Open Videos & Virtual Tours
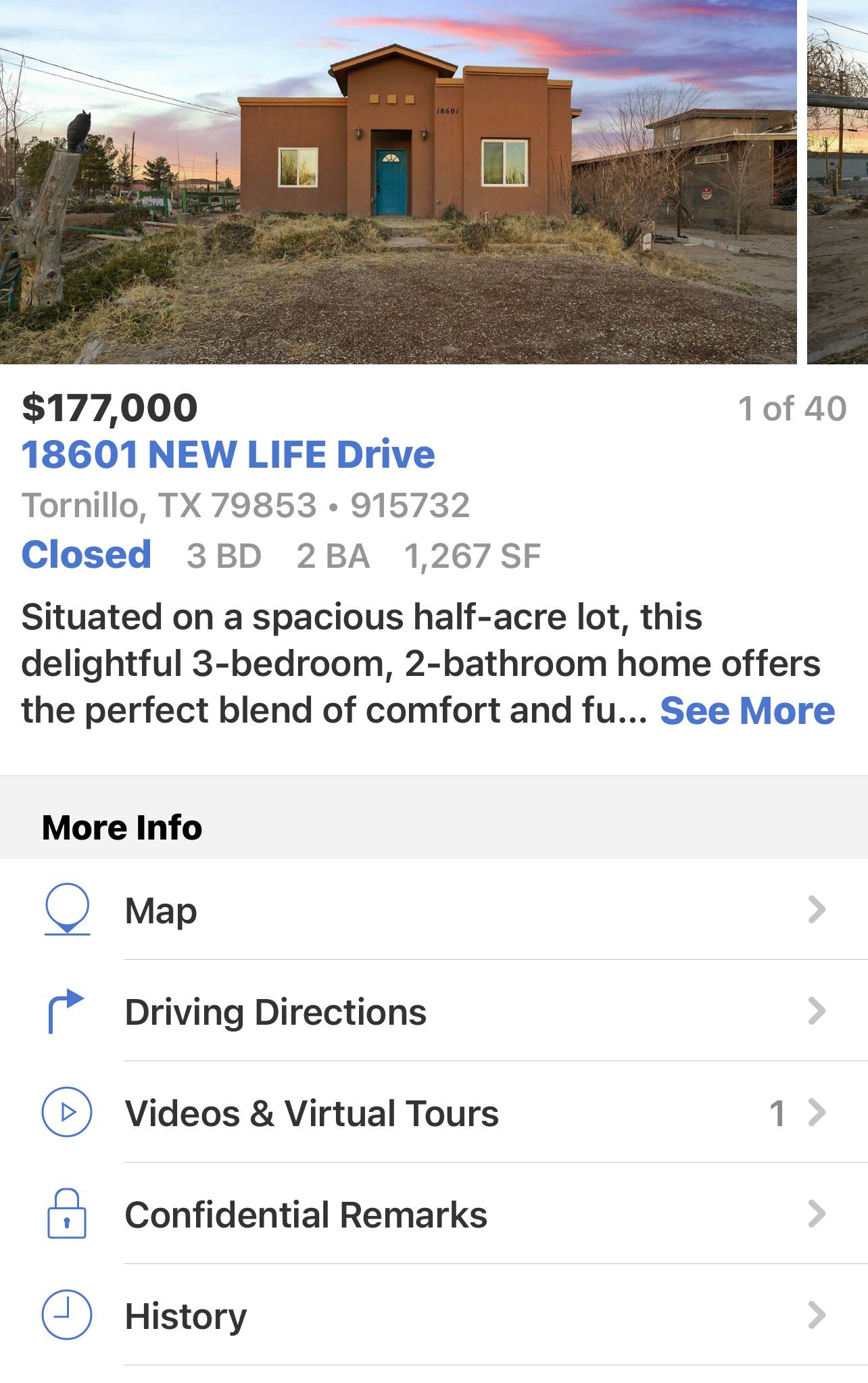 click(433, 1113)
